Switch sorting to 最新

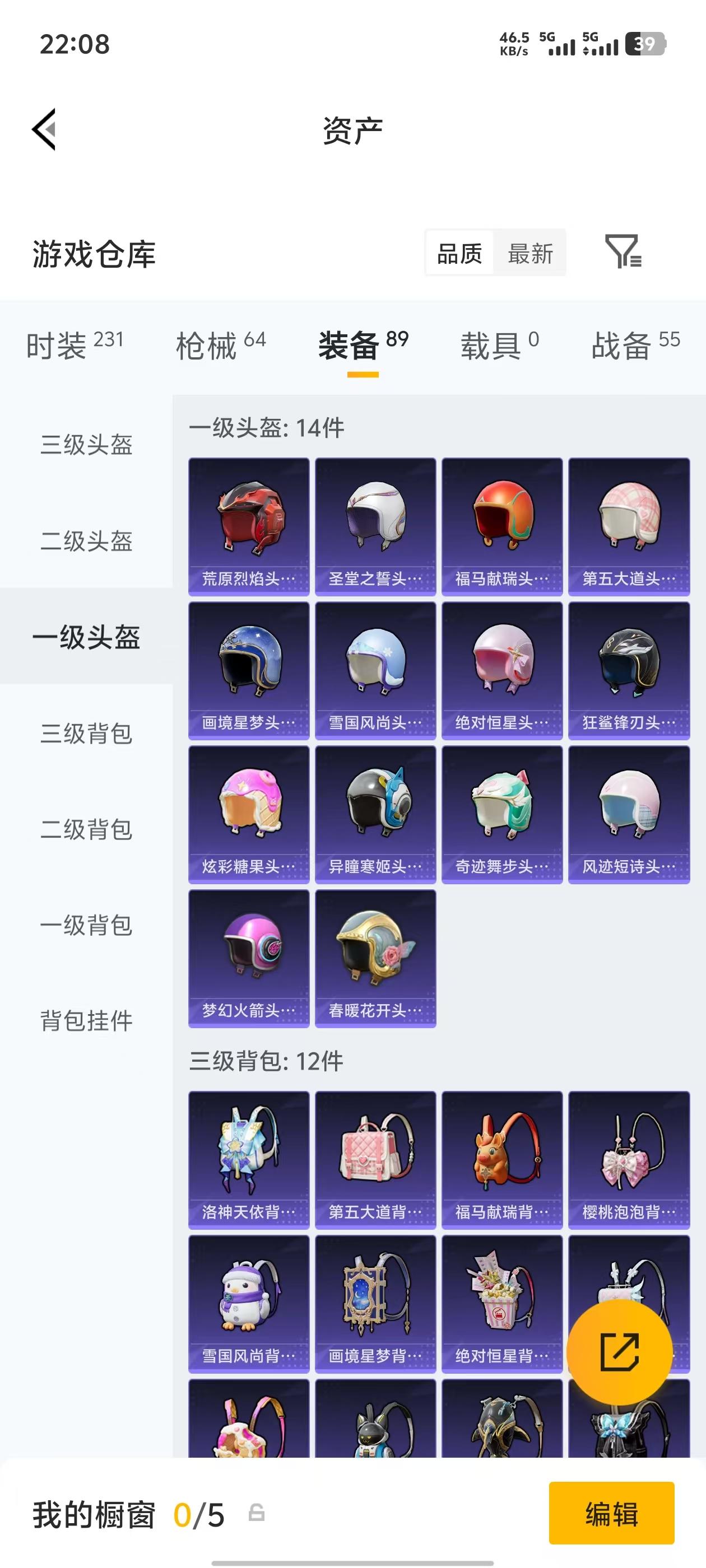530,254
